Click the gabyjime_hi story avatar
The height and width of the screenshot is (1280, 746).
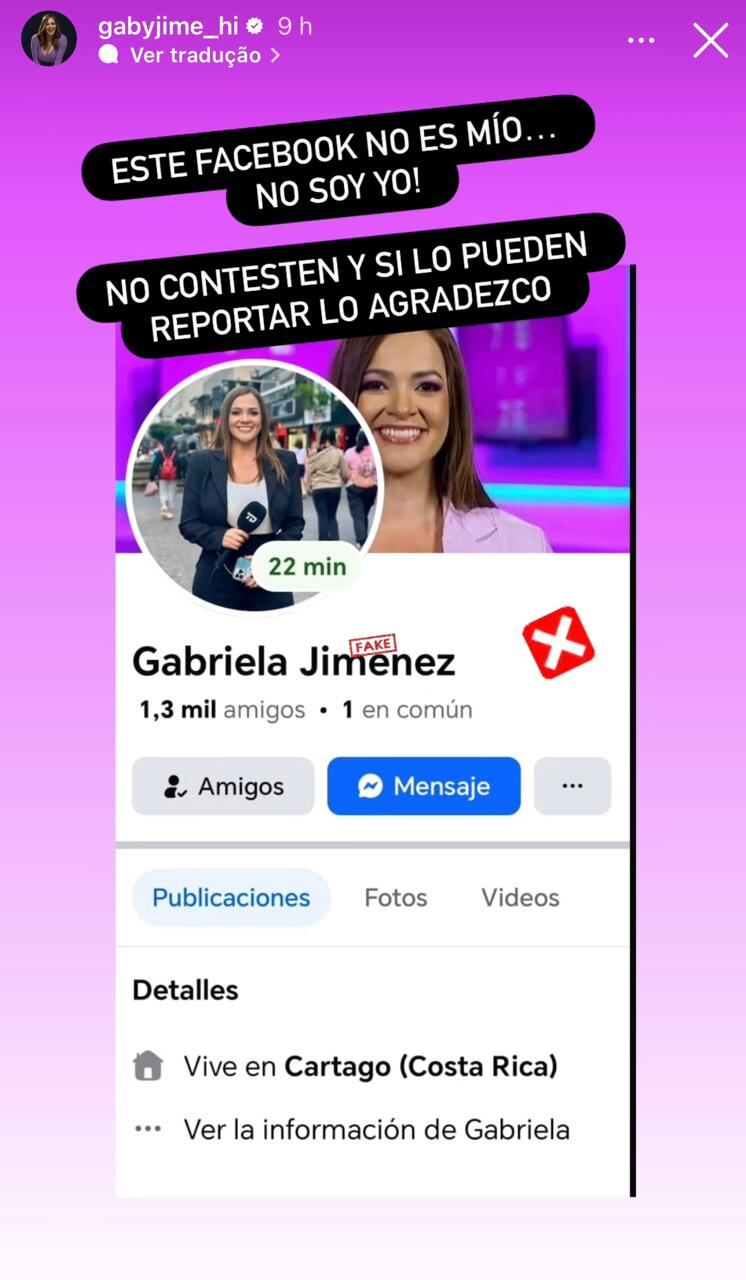click(x=48, y=38)
